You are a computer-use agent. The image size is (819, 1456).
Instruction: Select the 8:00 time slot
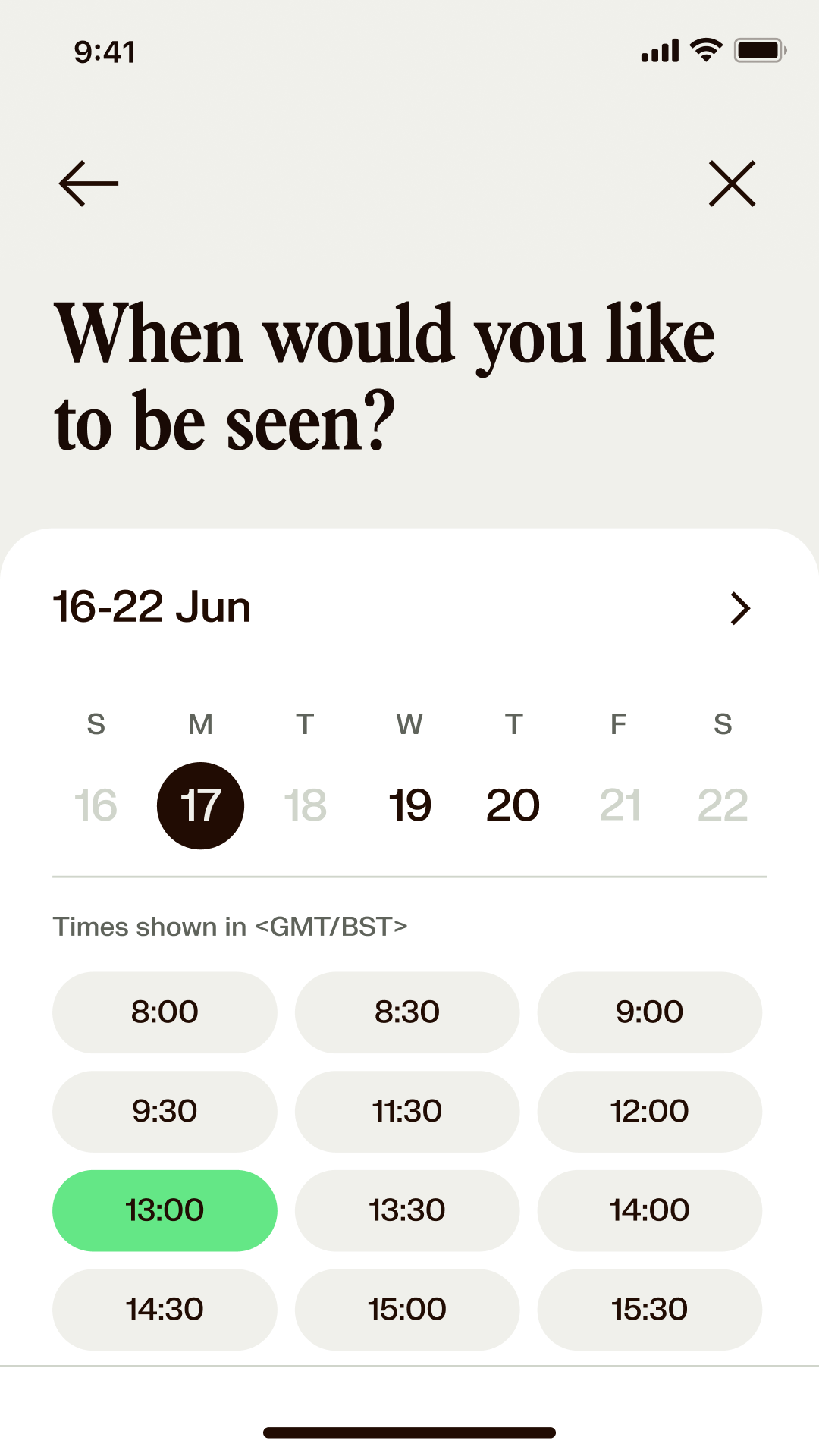[x=165, y=1012]
